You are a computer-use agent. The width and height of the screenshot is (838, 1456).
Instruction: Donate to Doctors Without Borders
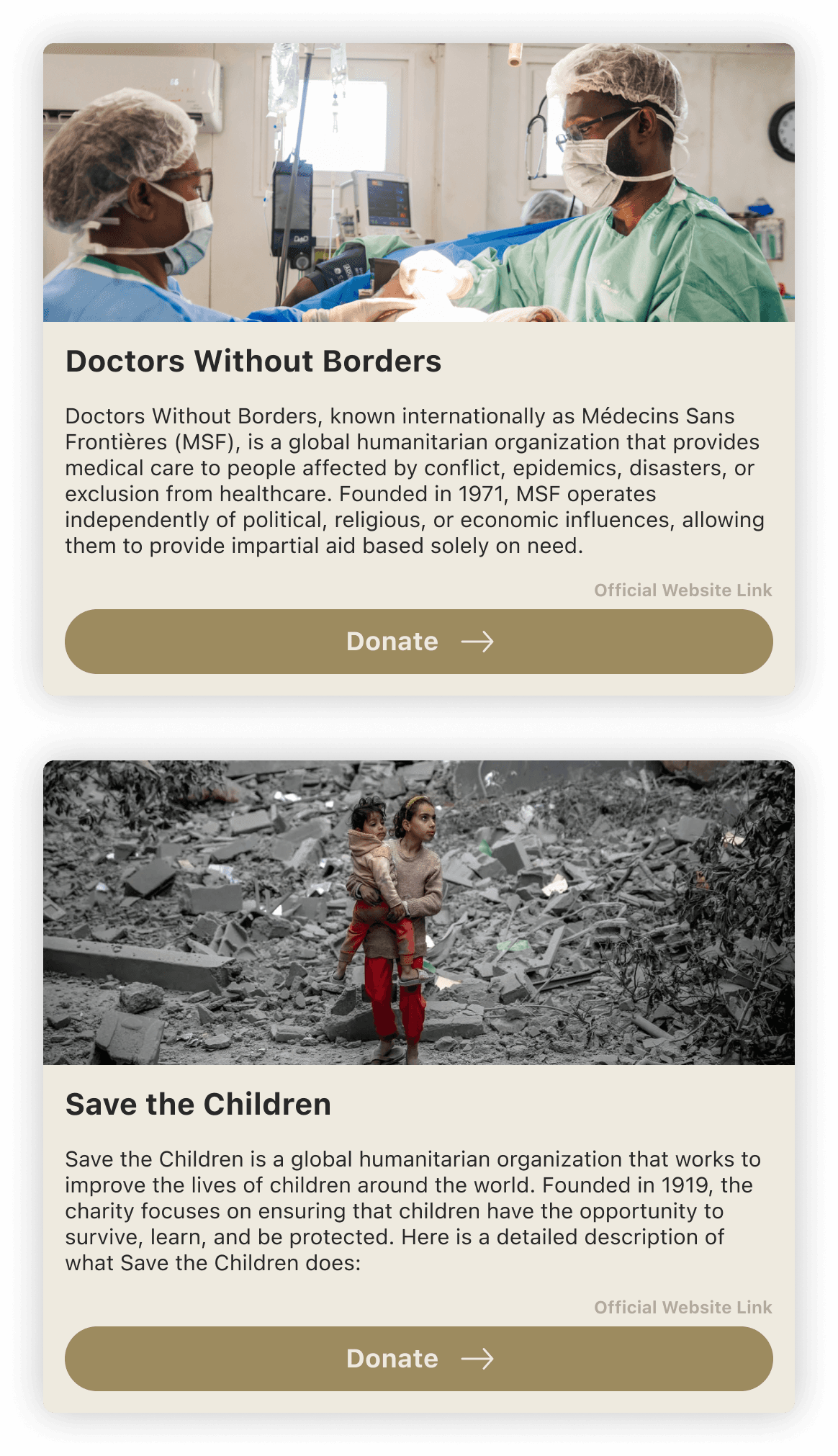pyautogui.click(x=418, y=642)
